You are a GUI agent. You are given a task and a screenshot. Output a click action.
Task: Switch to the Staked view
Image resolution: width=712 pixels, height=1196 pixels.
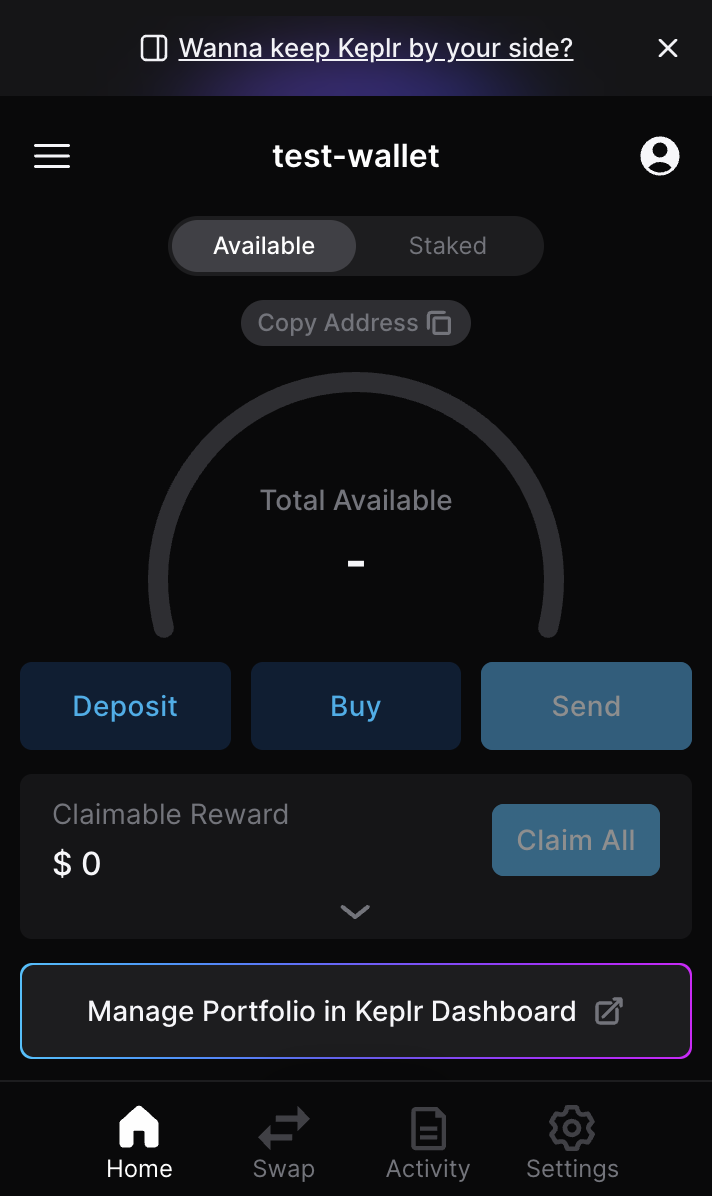click(x=447, y=246)
